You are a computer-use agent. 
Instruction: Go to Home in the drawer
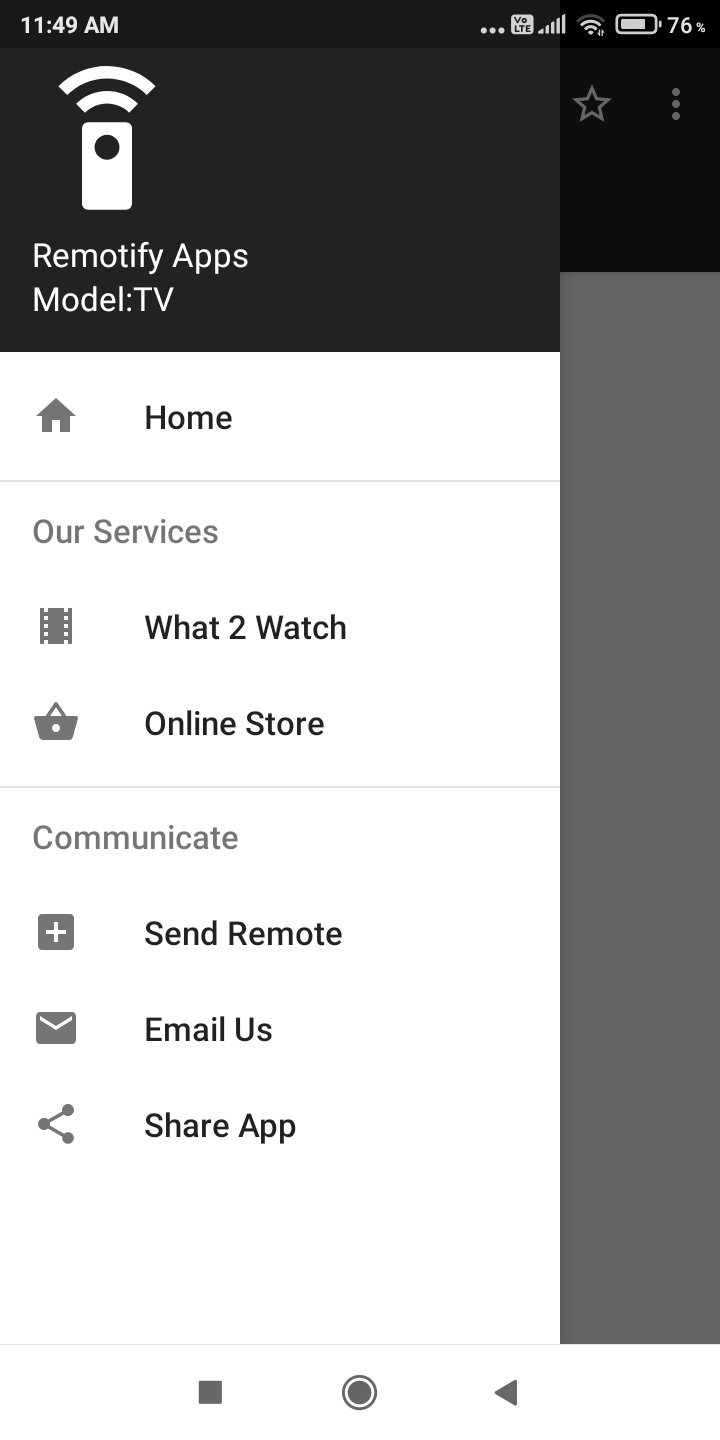tap(188, 417)
